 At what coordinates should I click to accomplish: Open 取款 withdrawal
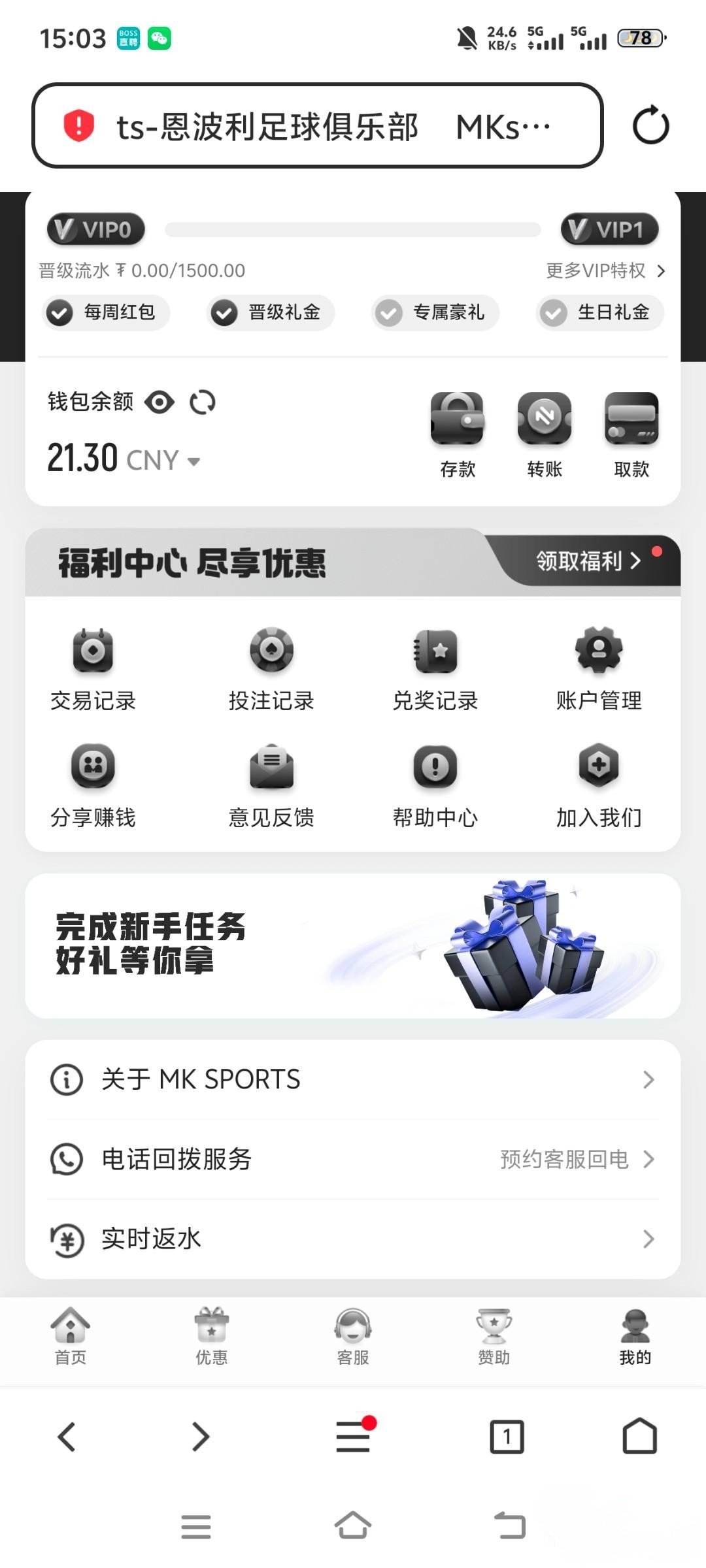pyautogui.click(x=631, y=434)
